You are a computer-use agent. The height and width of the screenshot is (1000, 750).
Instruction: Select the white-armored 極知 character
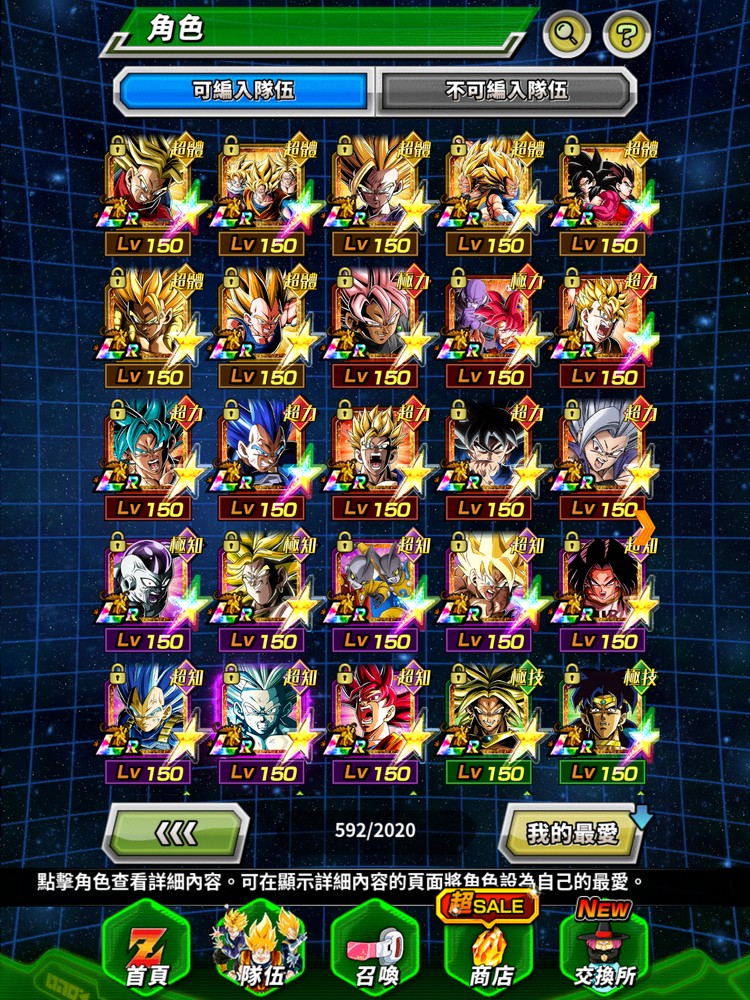pyautogui.click(x=150, y=591)
